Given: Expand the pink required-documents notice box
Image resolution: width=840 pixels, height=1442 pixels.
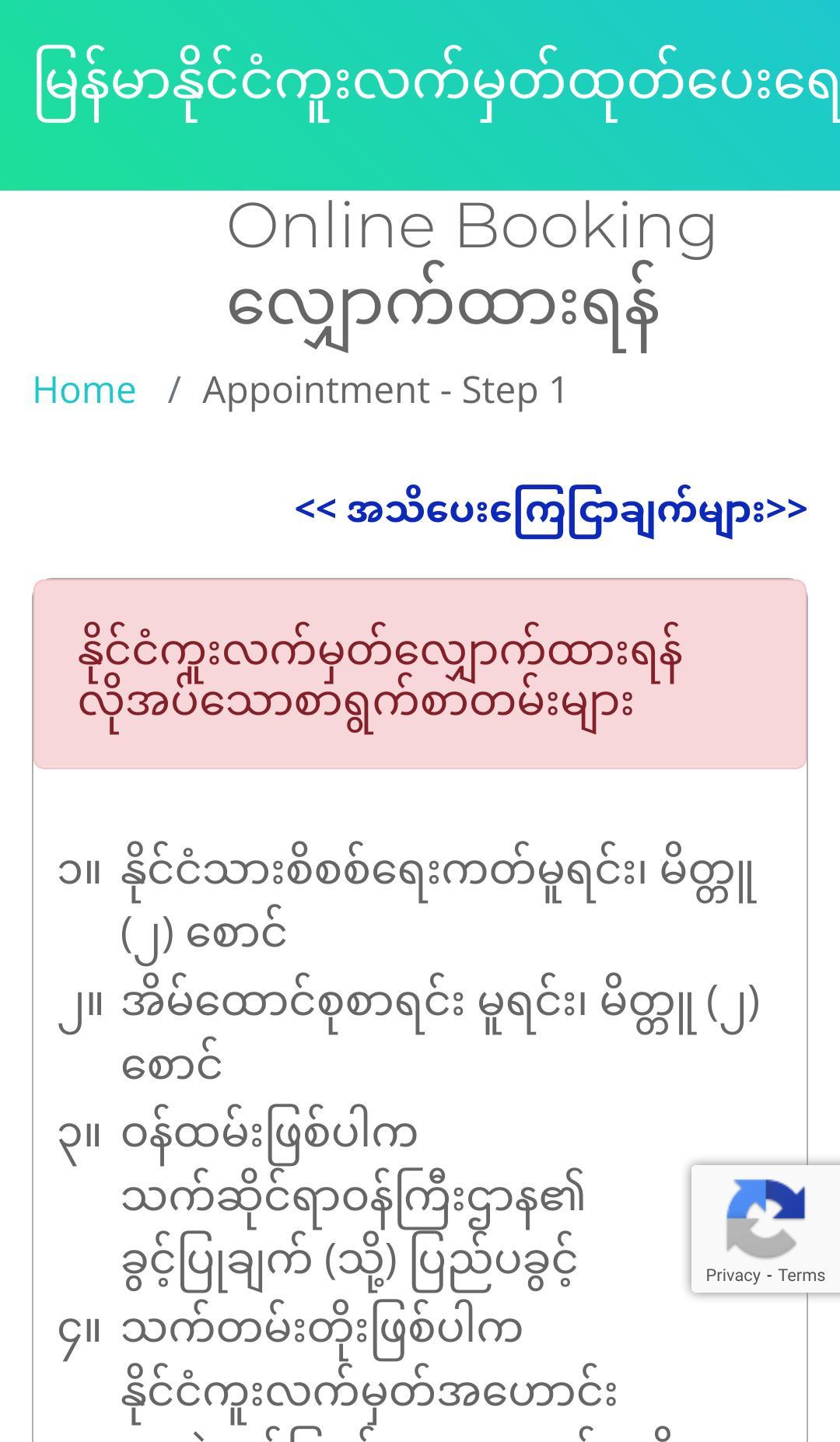Looking at the screenshot, I should [x=420, y=675].
